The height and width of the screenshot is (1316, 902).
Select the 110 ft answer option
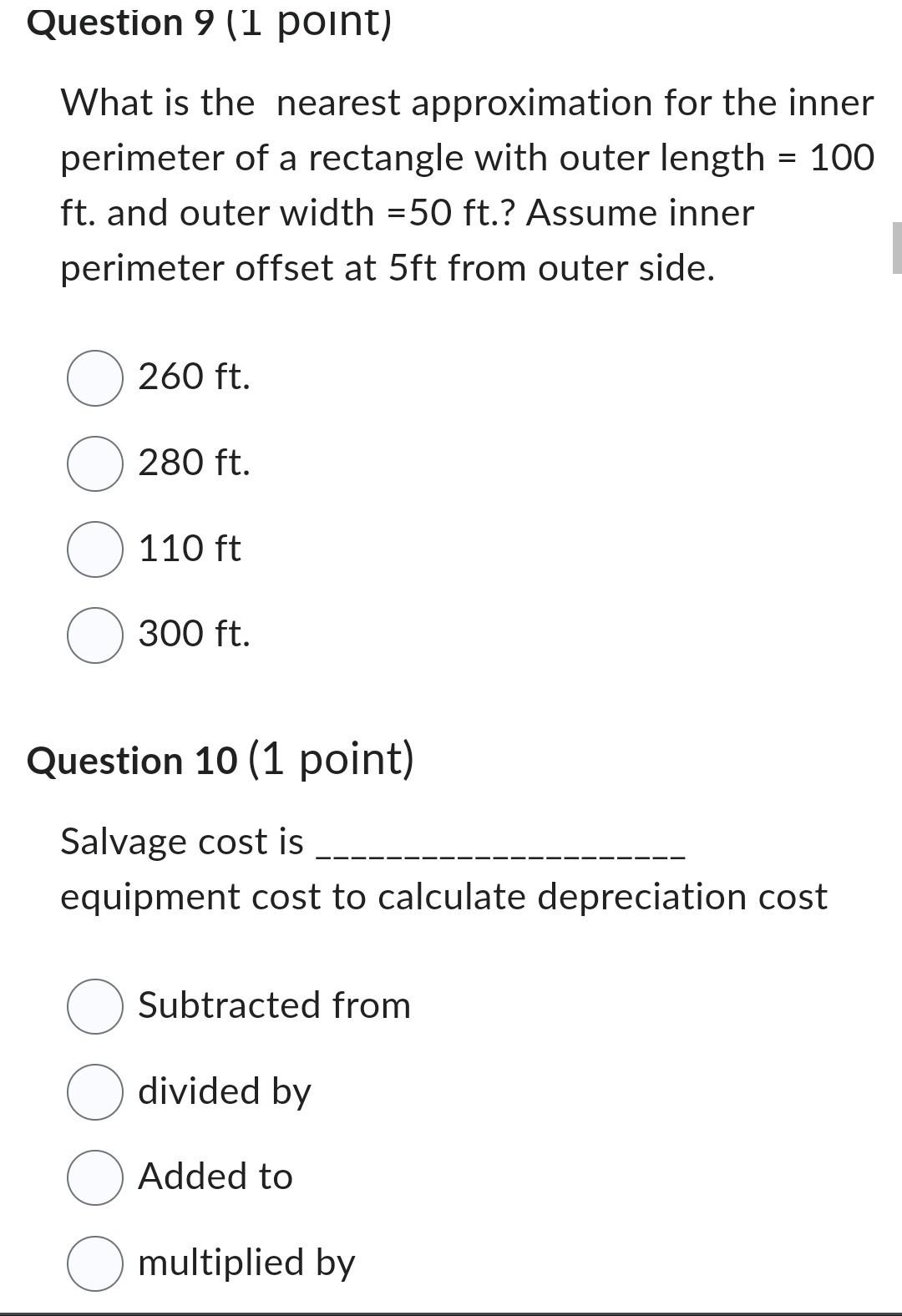pos(94,549)
